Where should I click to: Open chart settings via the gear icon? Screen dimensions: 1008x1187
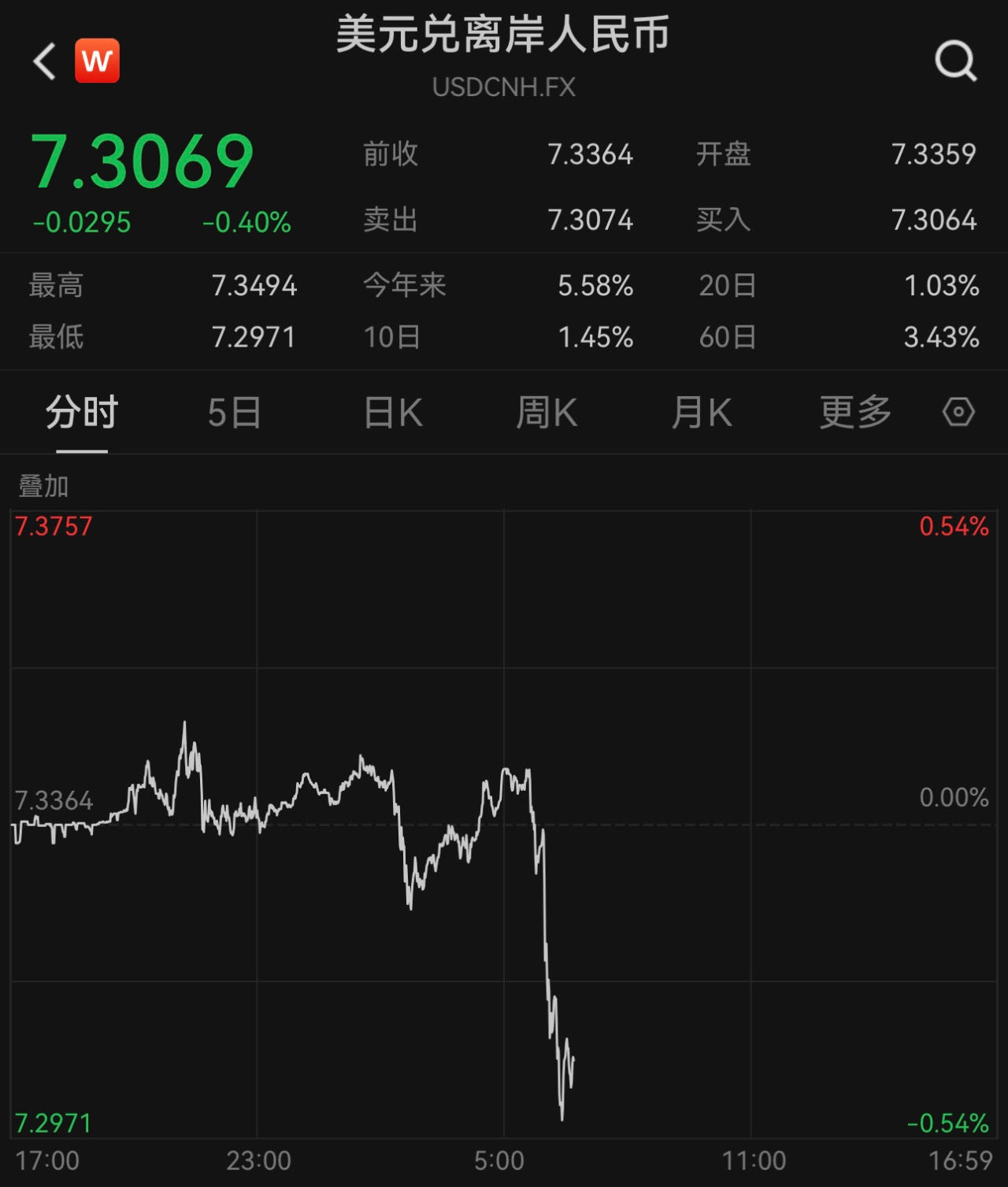(x=958, y=412)
